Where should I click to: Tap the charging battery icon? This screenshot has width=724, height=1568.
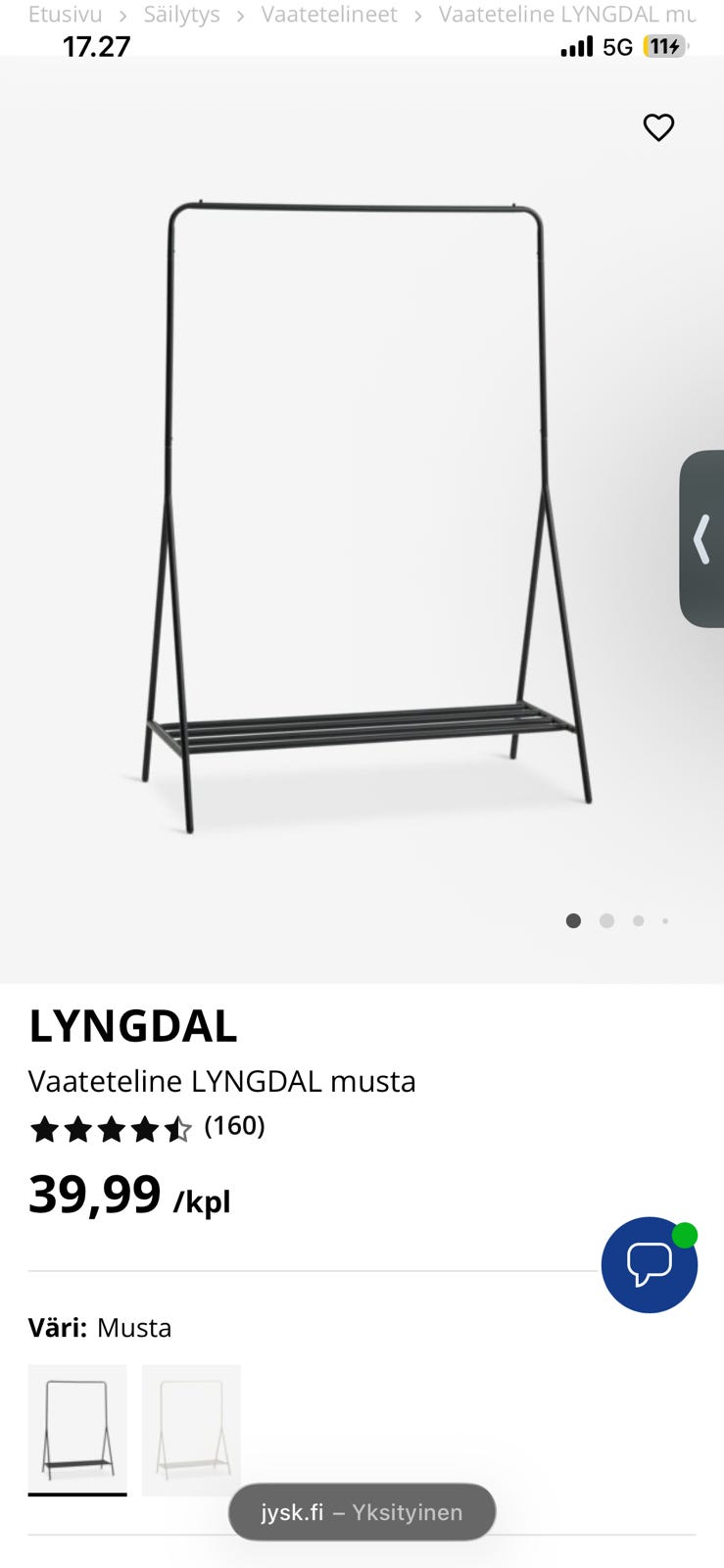663,46
